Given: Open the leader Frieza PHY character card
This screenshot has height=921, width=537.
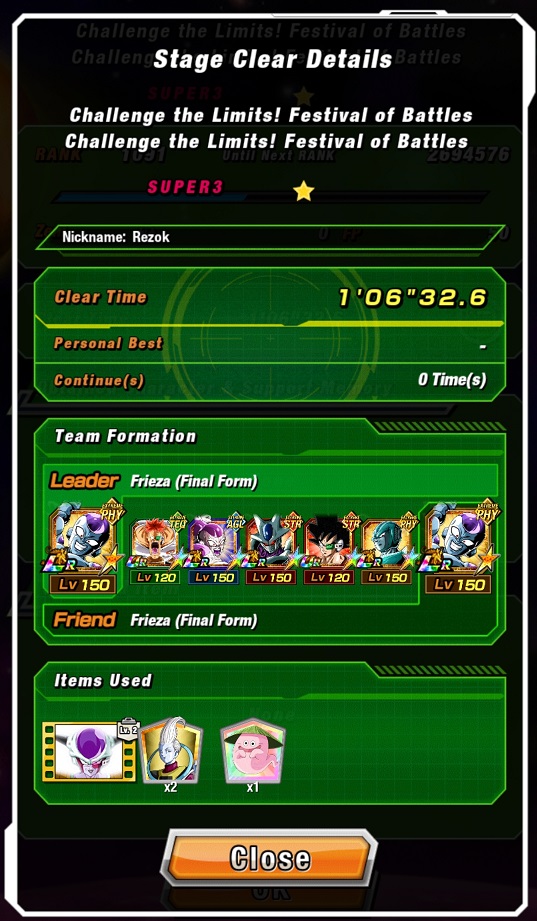Looking at the screenshot, I should click(x=85, y=546).
